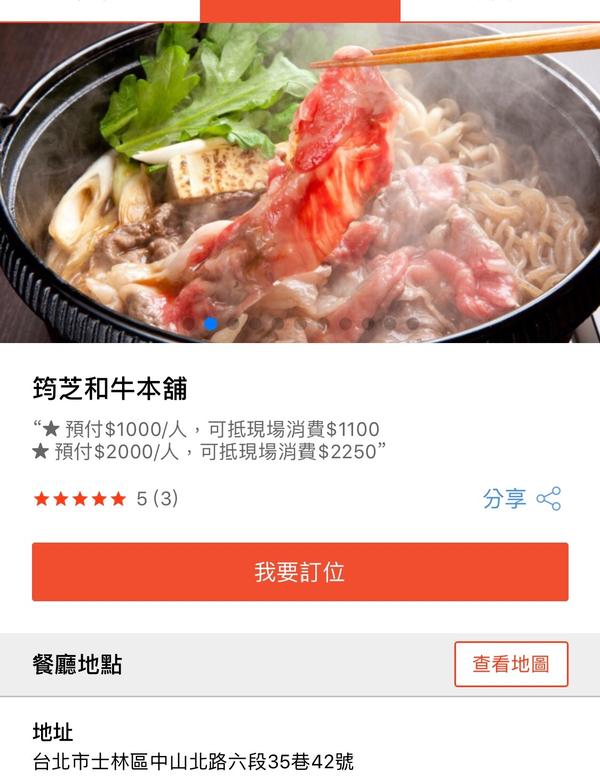Image resolution: width=600 pixels, height=779 pixels.
Task: Tap the photo carousel page indicator dots
Action: coord(300,324)
